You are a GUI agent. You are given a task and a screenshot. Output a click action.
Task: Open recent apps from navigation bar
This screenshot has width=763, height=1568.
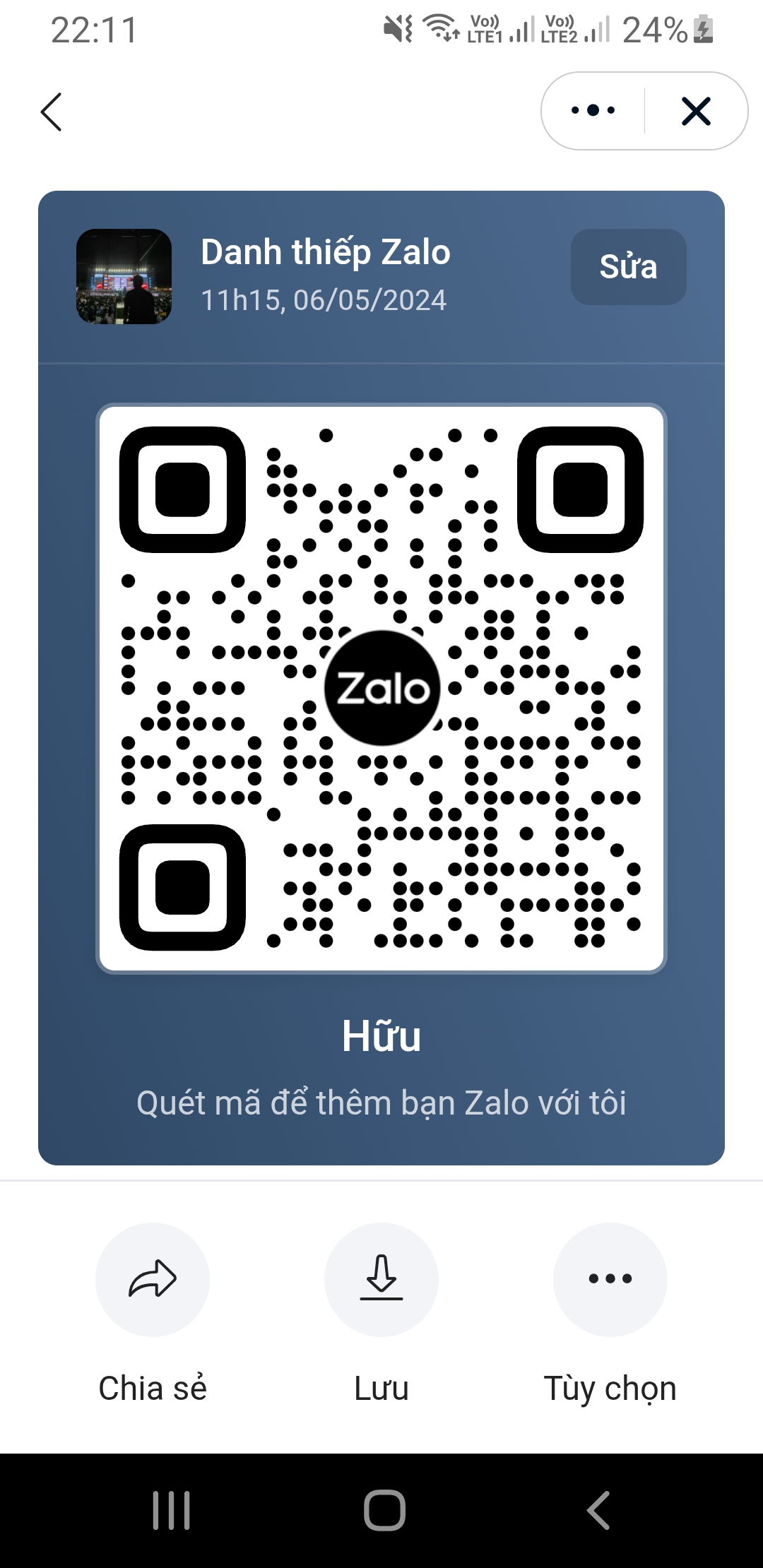(172, 1511)
